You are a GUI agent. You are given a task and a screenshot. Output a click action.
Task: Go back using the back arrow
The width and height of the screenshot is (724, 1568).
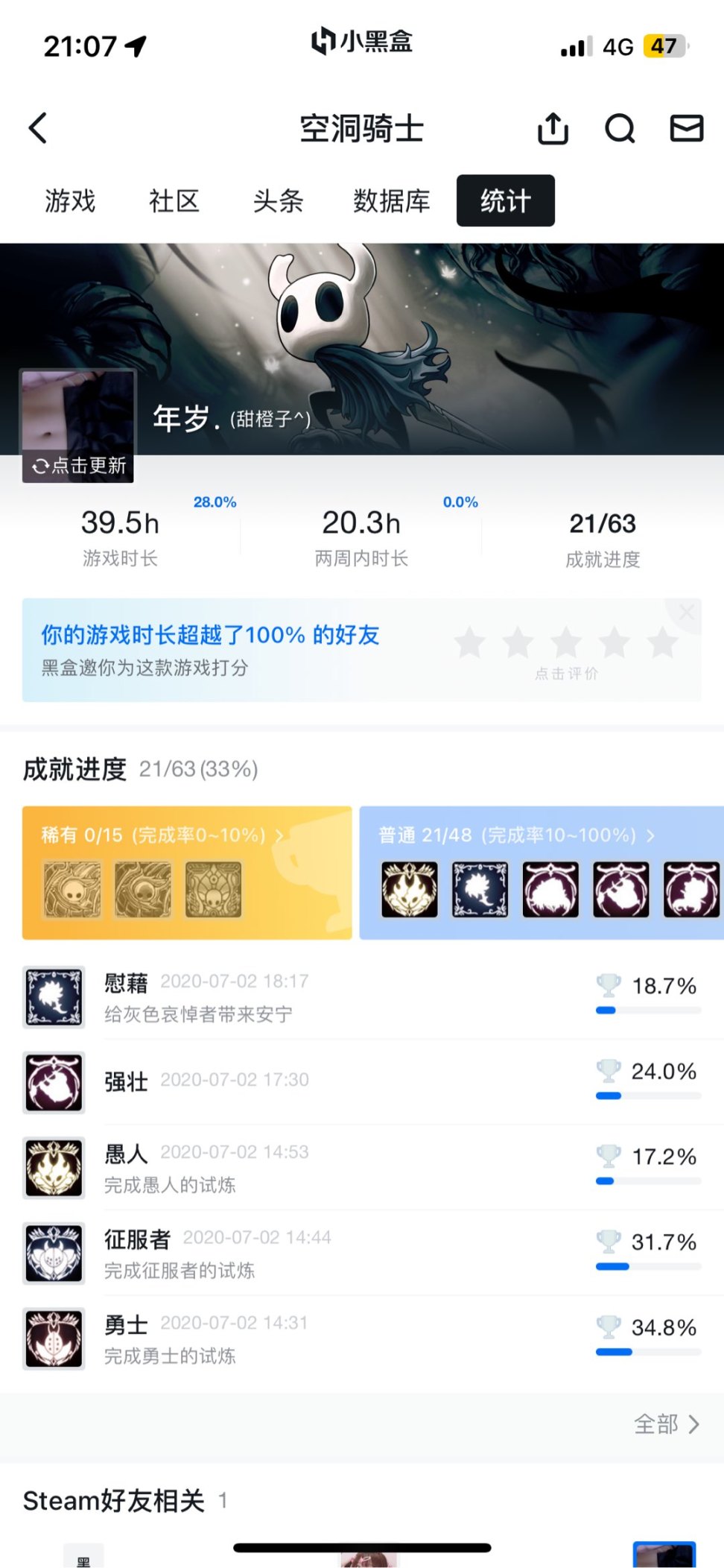[x=39, y=128]
